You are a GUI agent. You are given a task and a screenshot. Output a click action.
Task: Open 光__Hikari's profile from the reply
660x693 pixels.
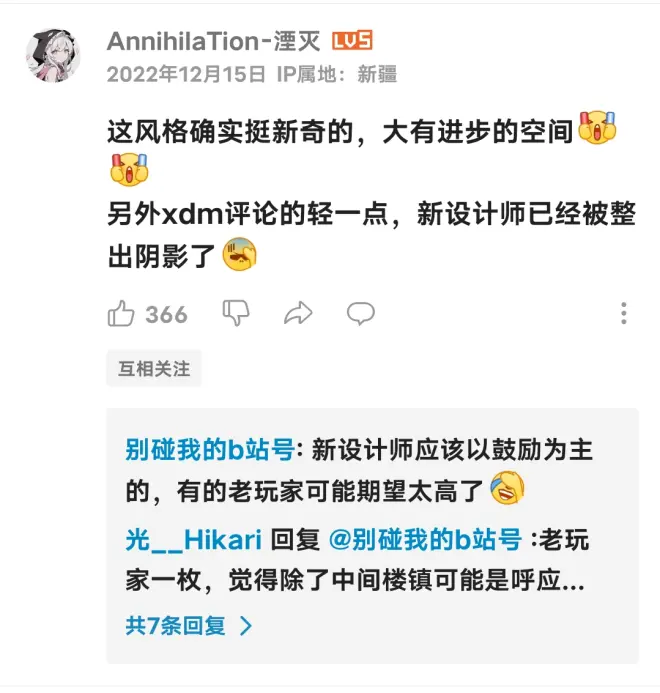[194, 540]
